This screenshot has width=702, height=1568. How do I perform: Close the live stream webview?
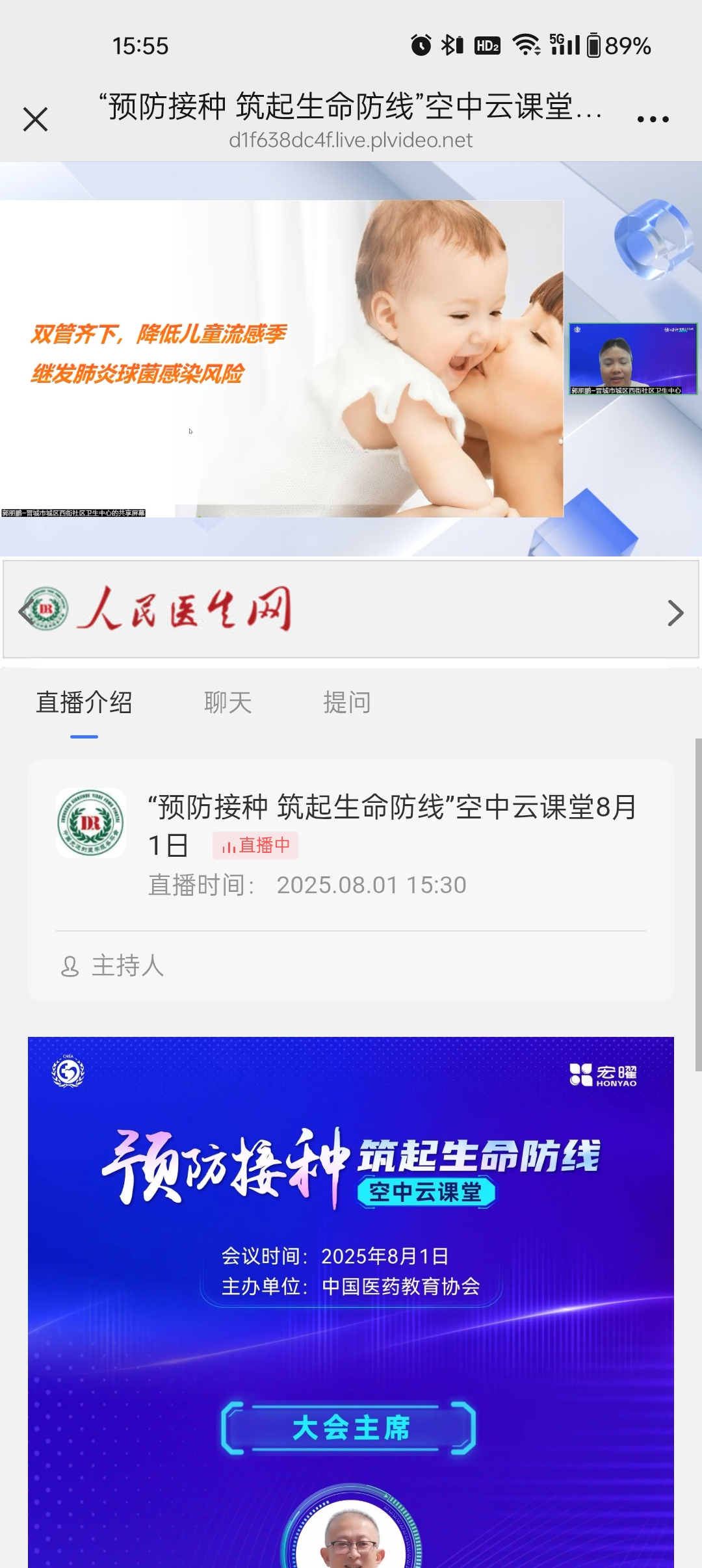tap(35, 120)
